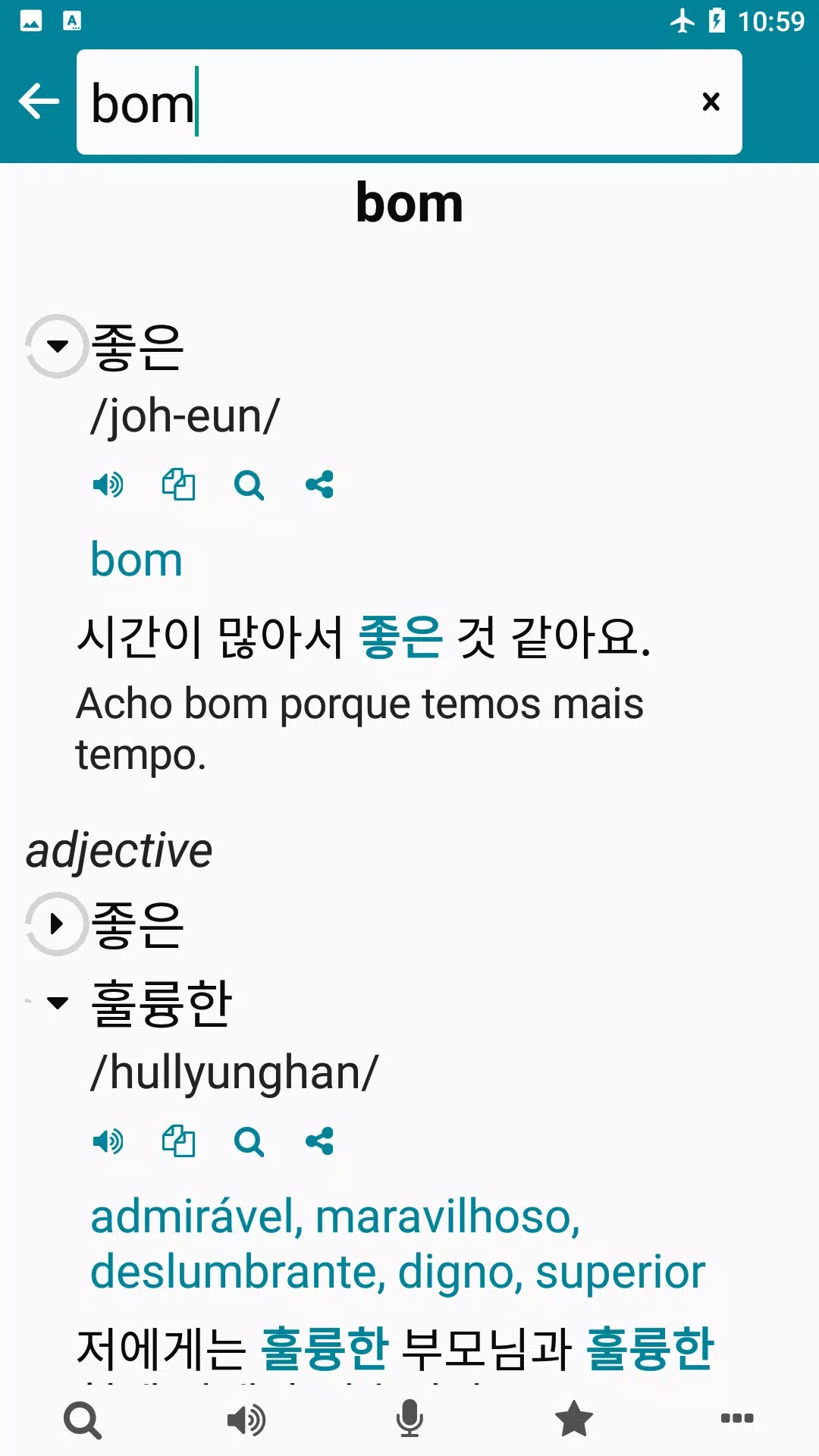Share the 좋은 /joh-eun/ translation
The width and height of the screenshot is (819, 1456).
pyautogui.click(x=319, y=485)
